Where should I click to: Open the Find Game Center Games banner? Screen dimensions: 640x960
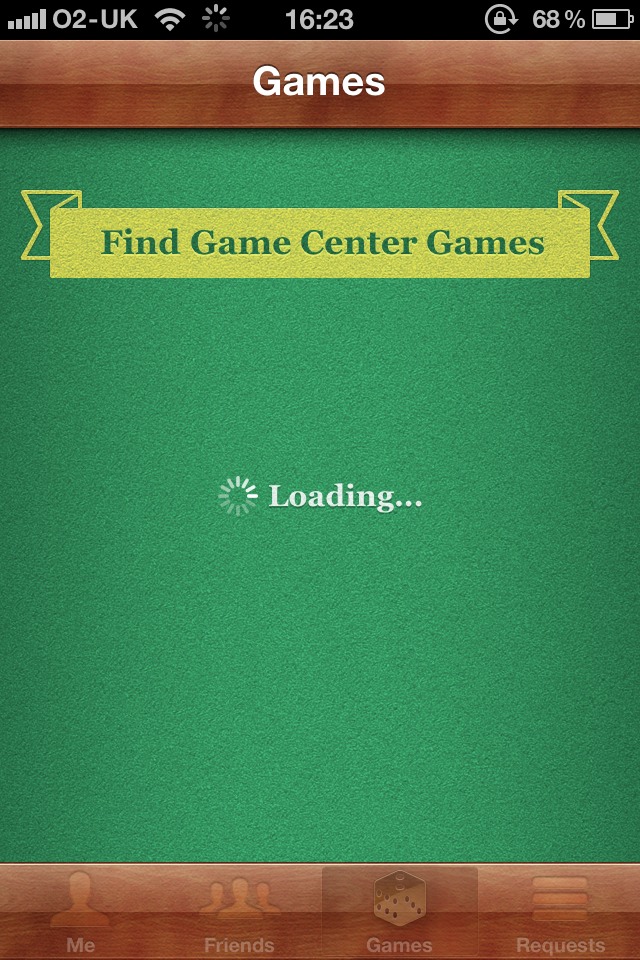click(320, 242)
